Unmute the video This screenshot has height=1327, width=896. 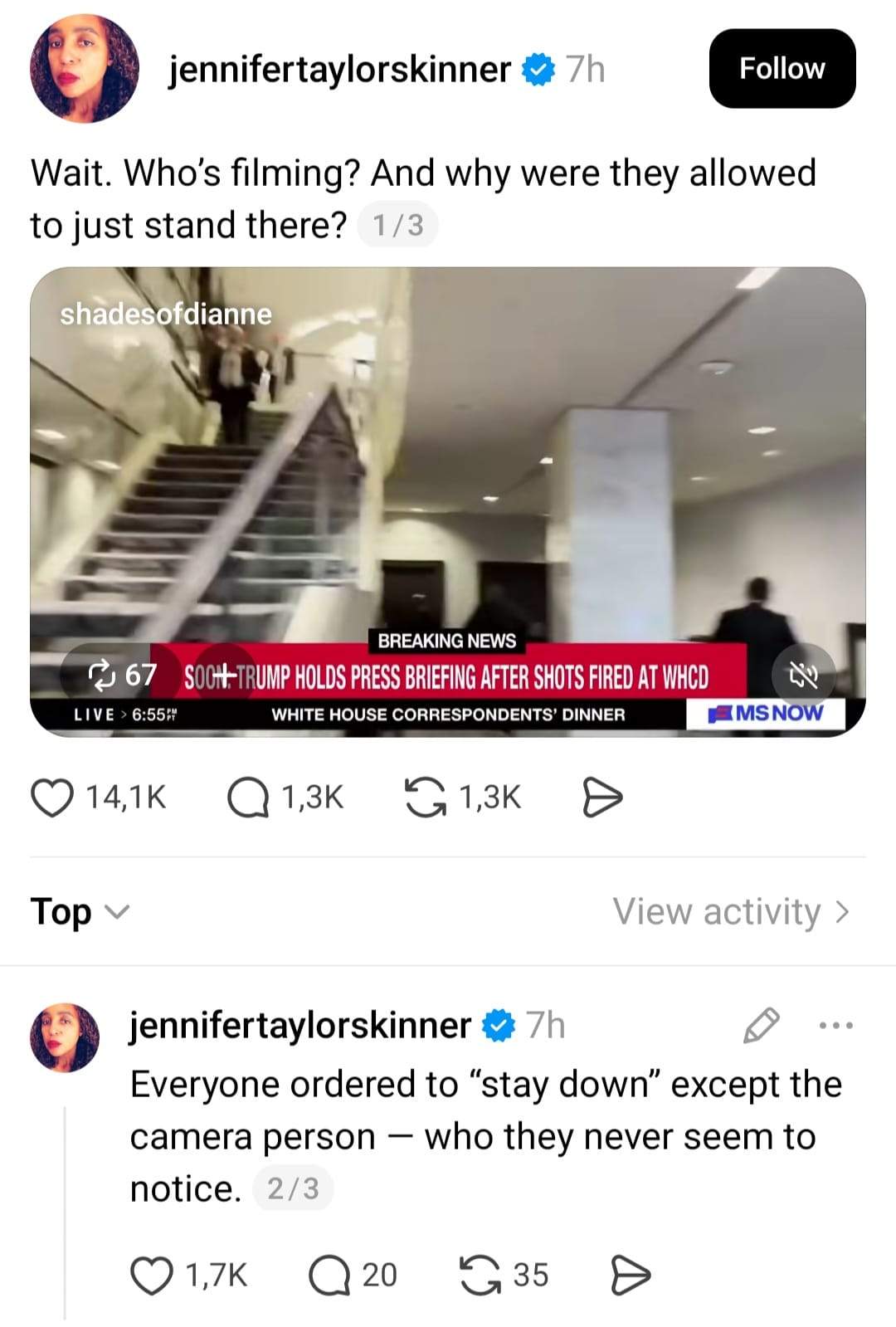pos(804,676)
